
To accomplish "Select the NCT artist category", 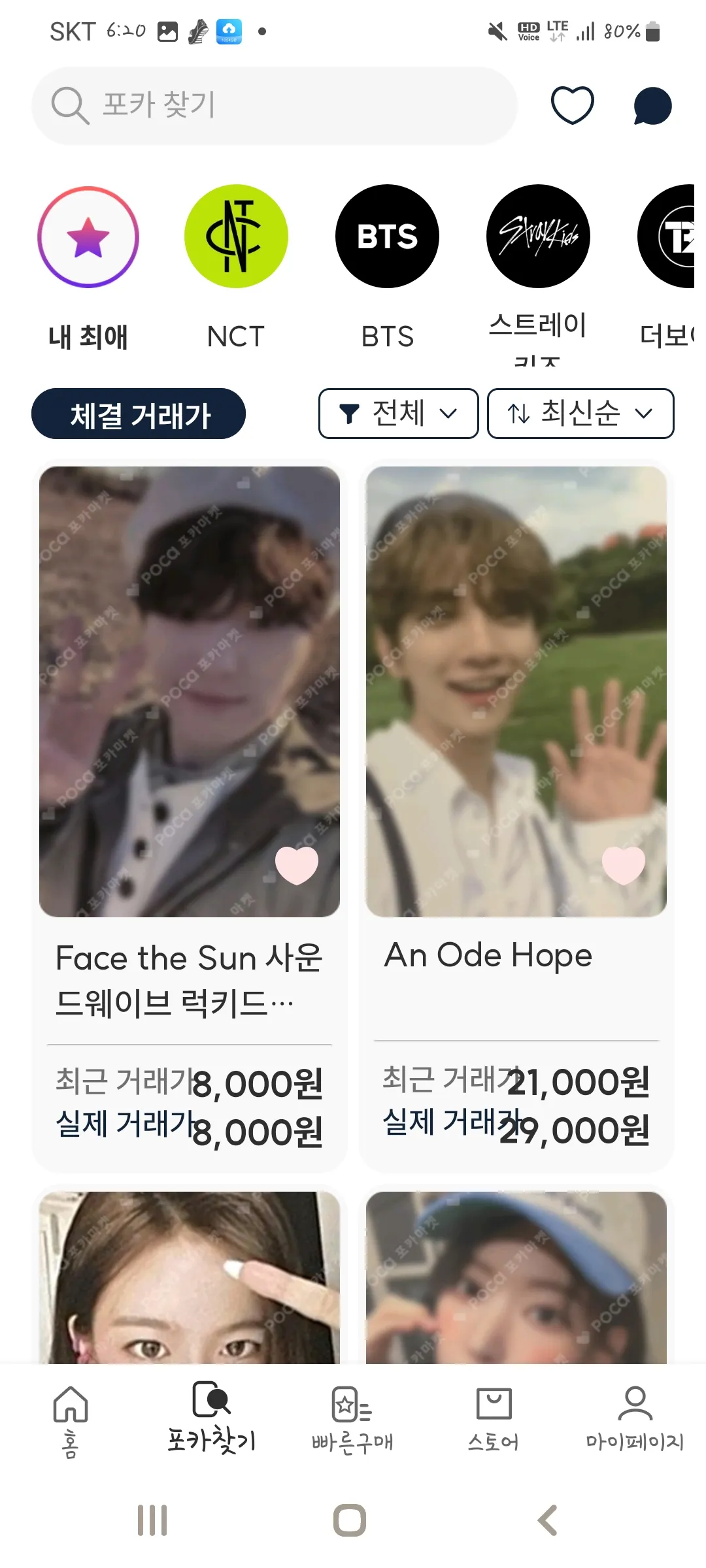I will point(236,237).
